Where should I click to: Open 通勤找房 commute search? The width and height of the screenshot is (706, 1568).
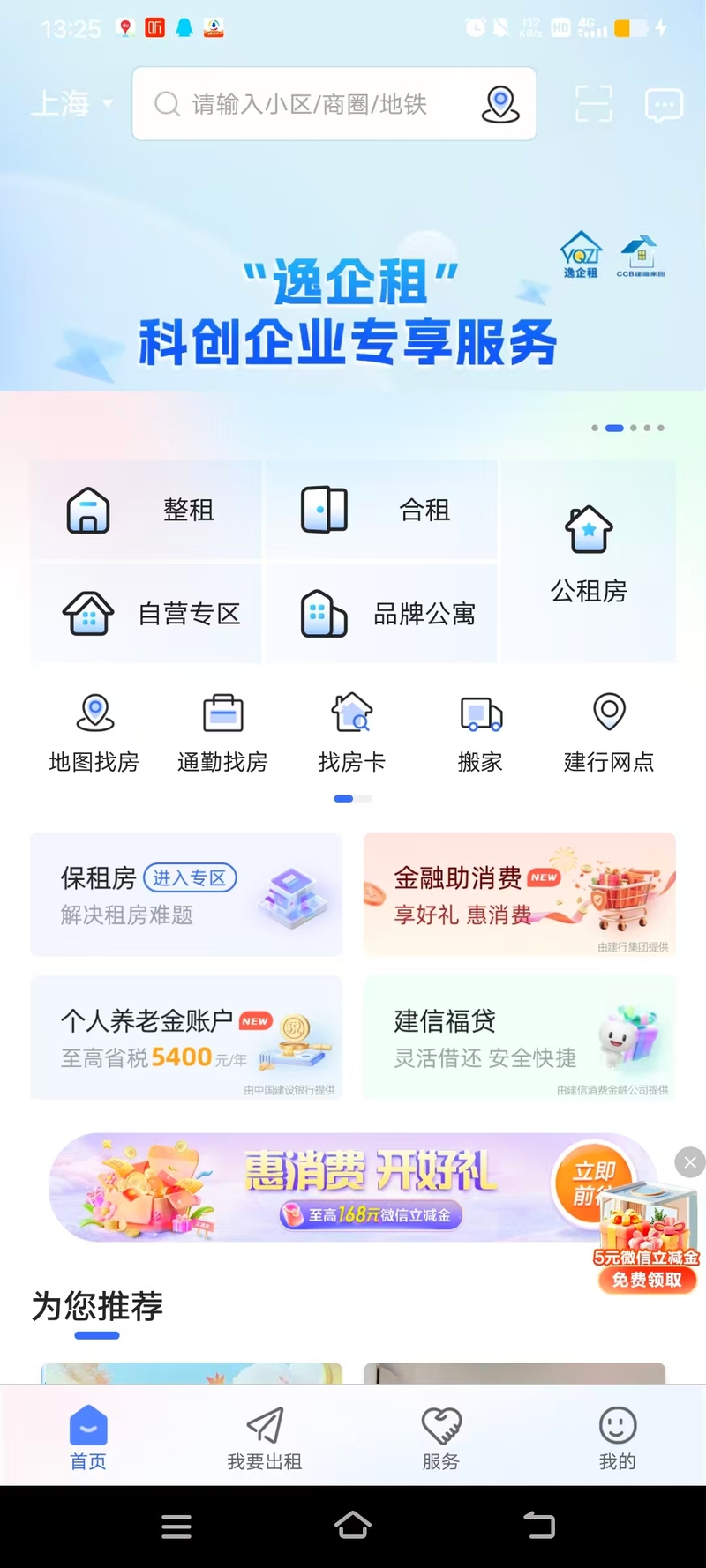pyautogui.click(x=222, y=732)
